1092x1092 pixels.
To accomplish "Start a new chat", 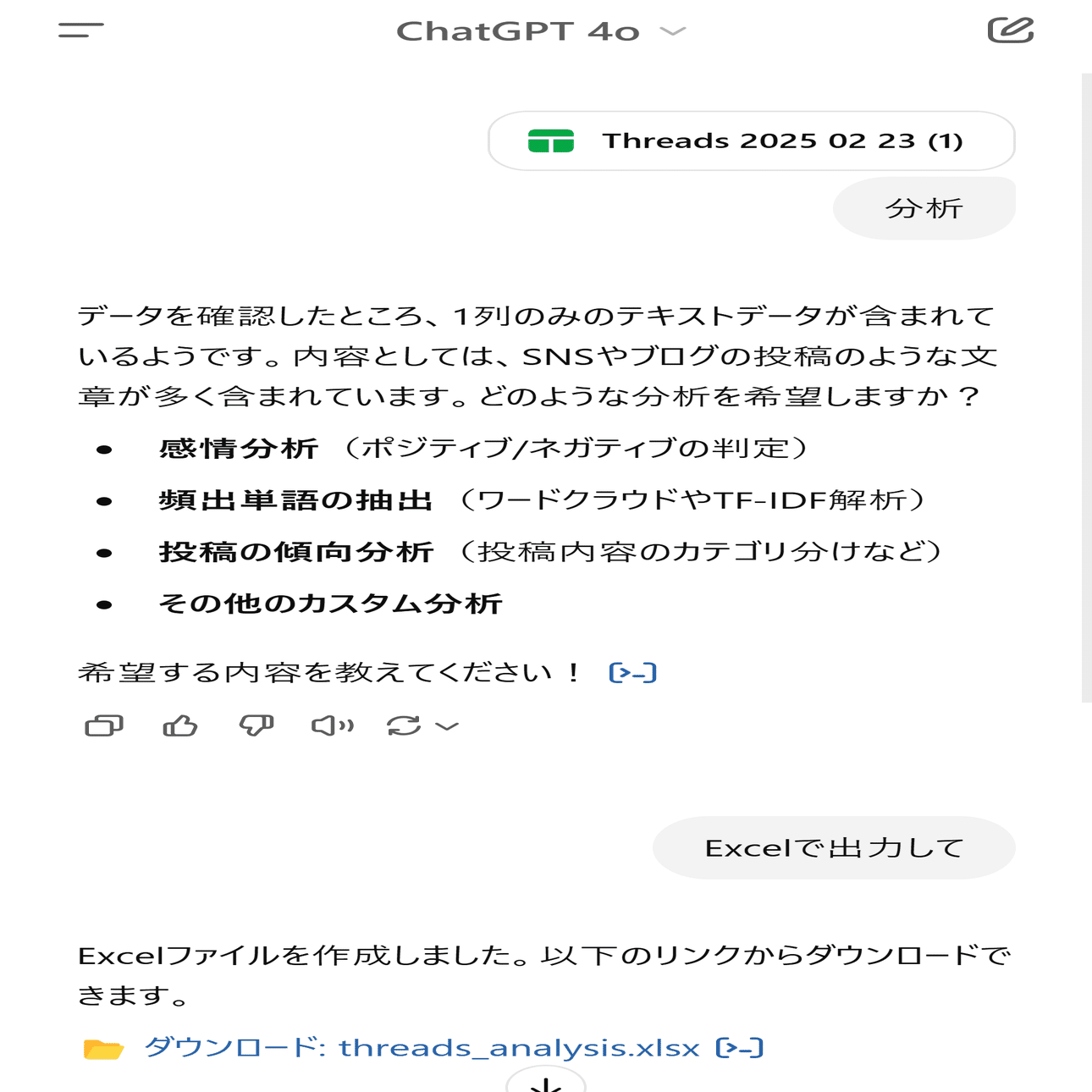I will point(1011,30).
